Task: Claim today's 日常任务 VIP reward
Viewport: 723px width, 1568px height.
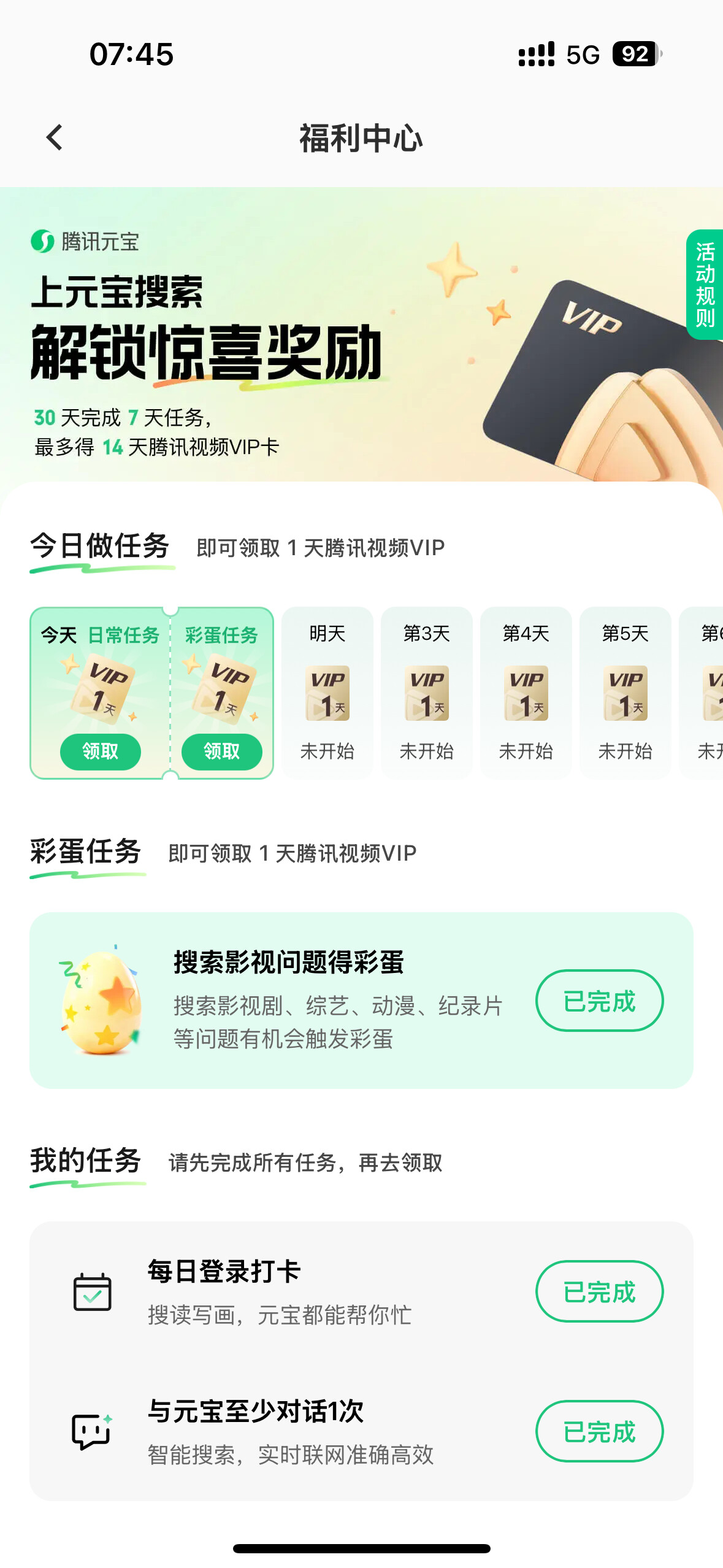Action: tap(100, 751)
